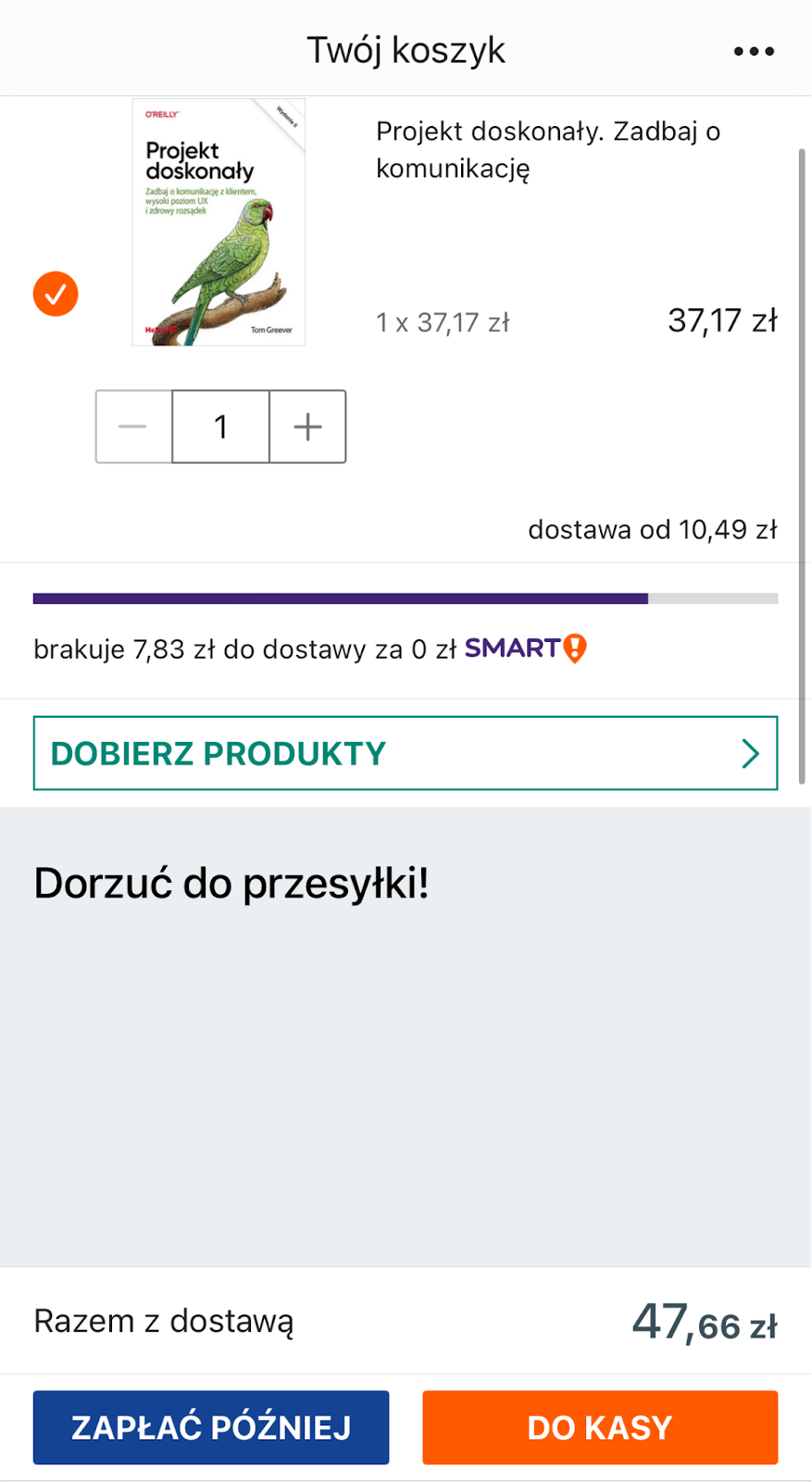The width and height of the screenshot is (812, 1482).
Task: Open the Projekt doskonały book cover
Action: [x=219, y=222]
